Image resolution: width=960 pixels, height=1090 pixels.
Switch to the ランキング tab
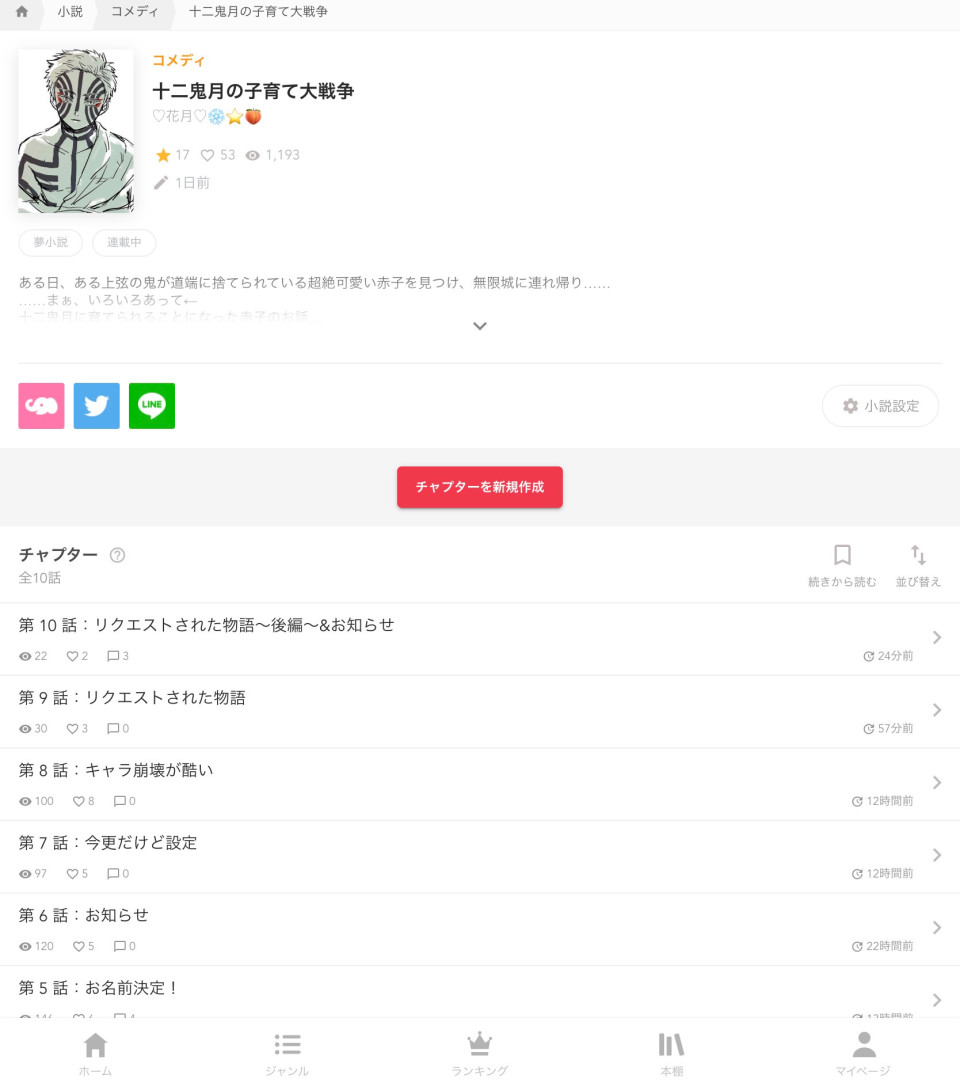coord(480,1055)
